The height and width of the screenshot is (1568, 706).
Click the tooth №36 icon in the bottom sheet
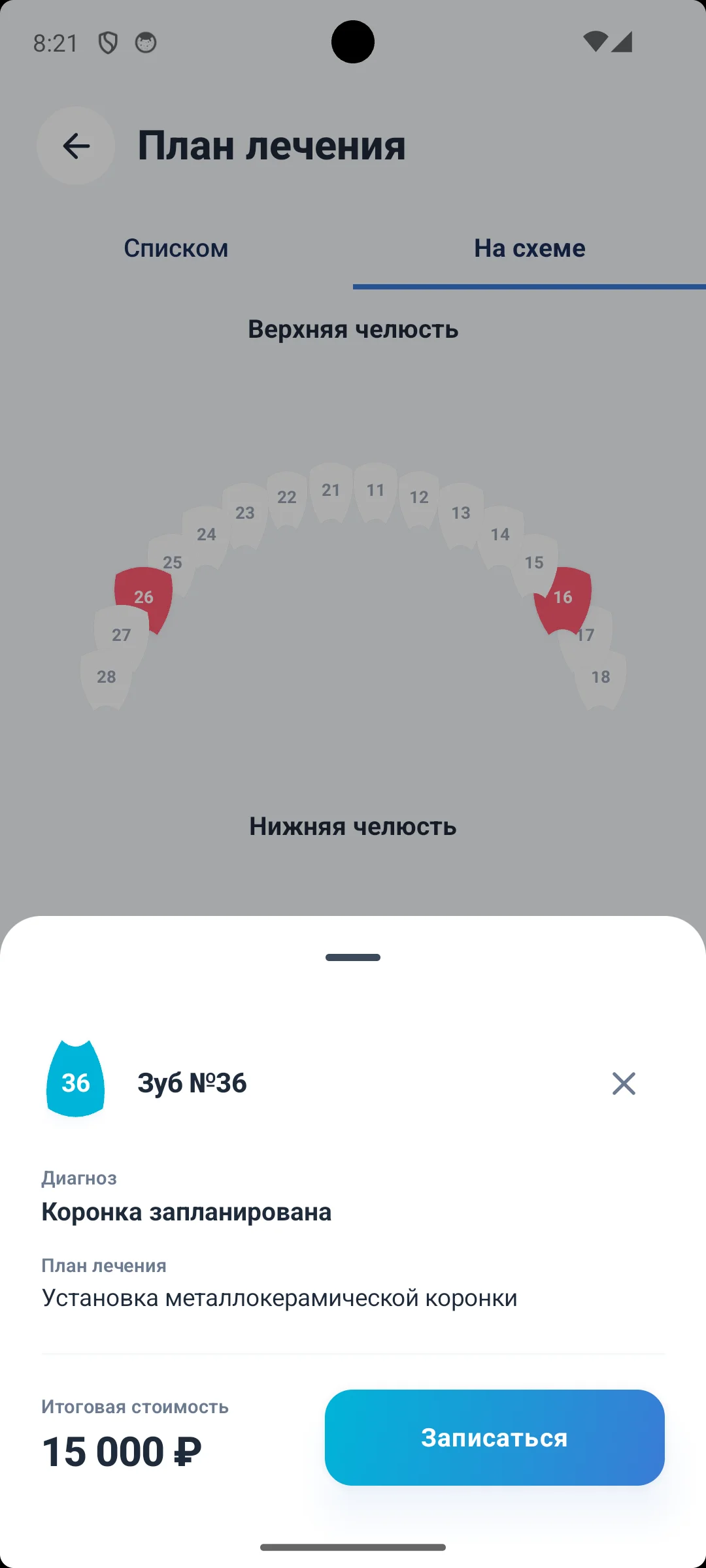coord(75,1083)
